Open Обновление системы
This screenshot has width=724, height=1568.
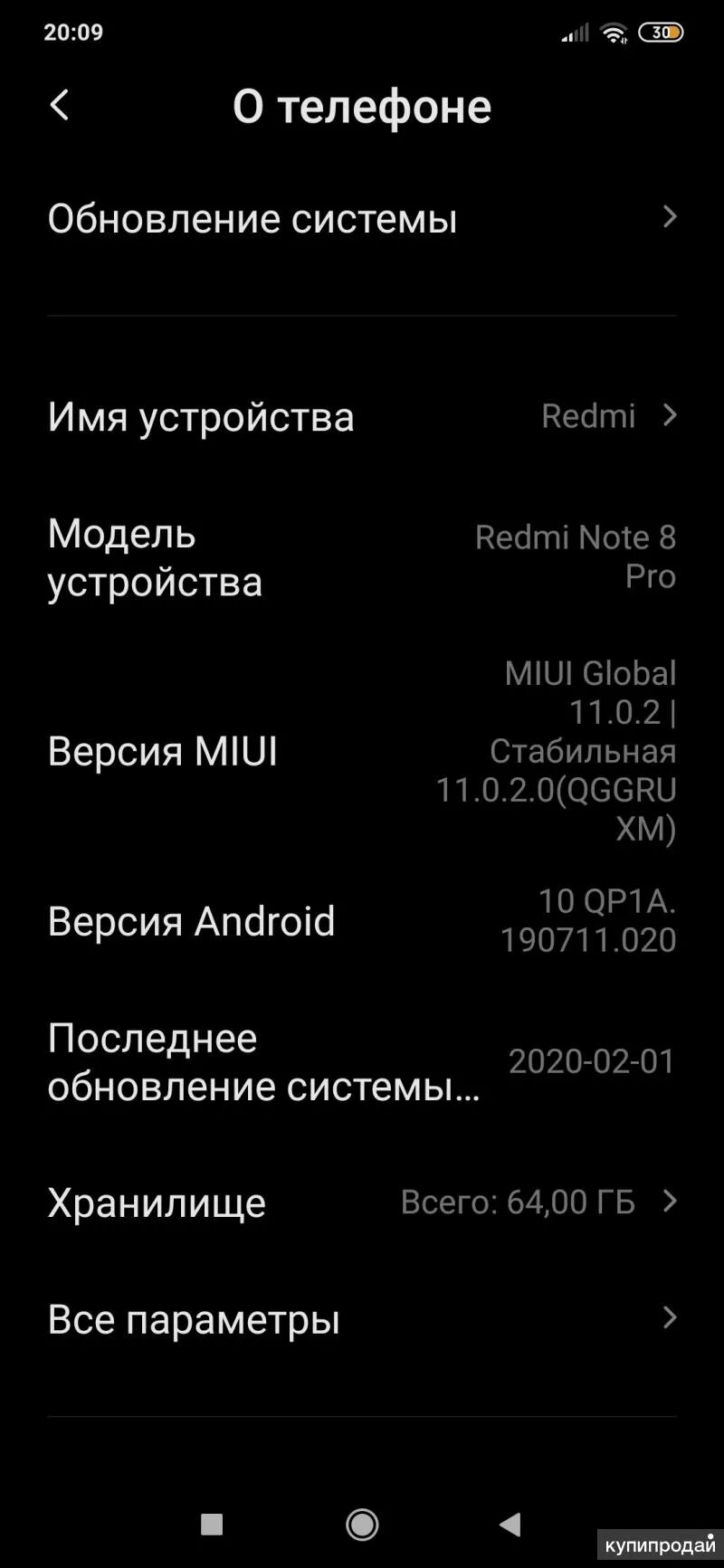click(362, 218)
